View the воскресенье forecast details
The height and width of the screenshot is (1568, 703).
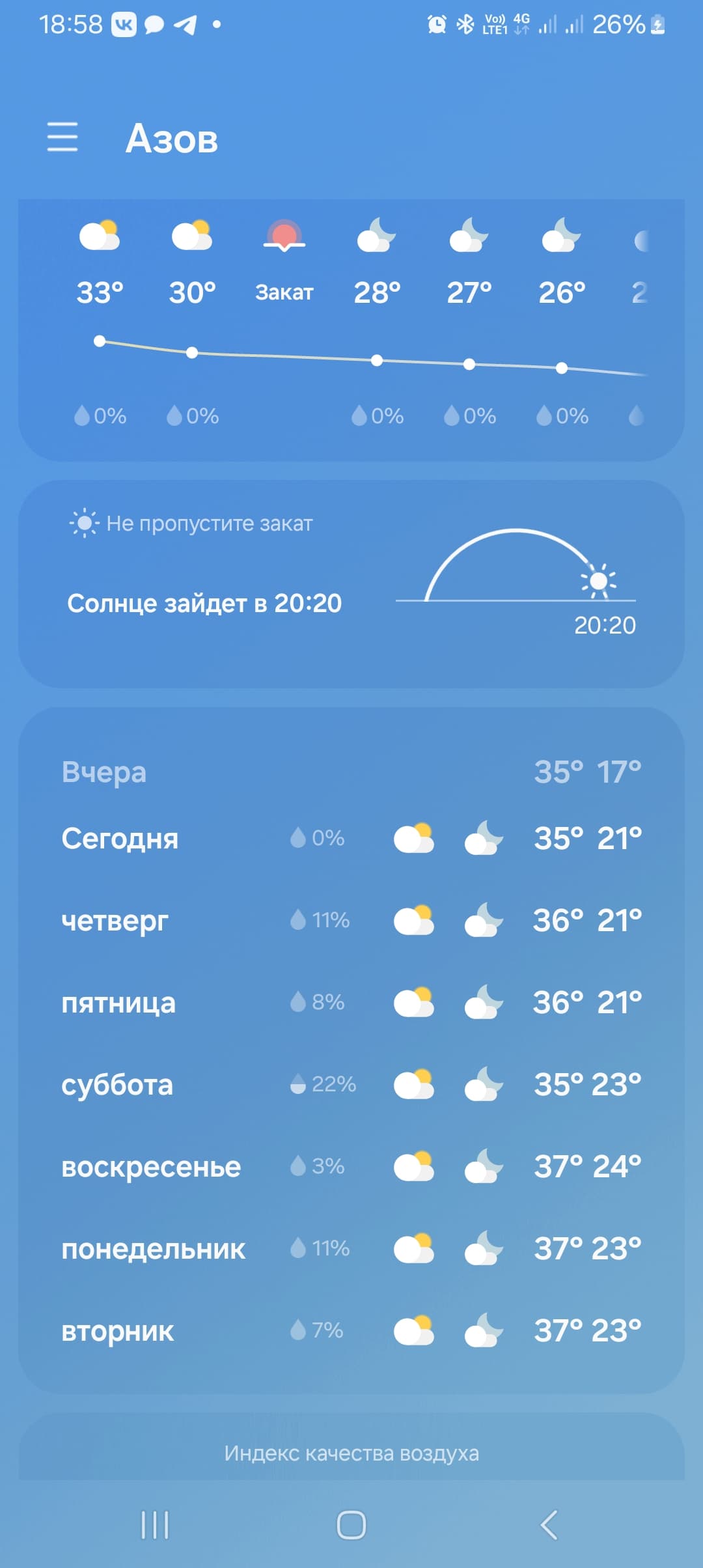[351, 1166]
